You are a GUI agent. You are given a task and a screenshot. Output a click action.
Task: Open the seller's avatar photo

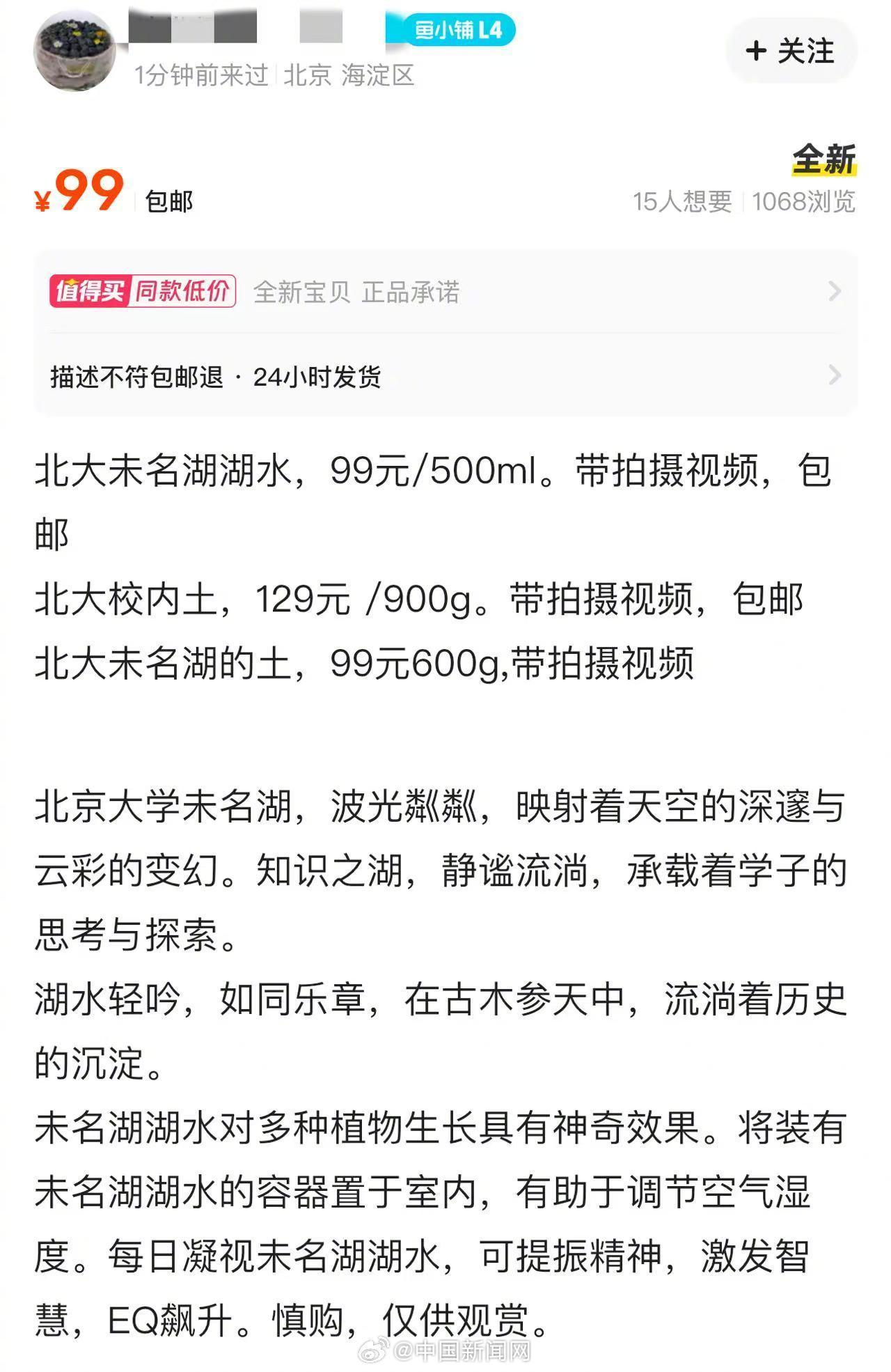77,47
